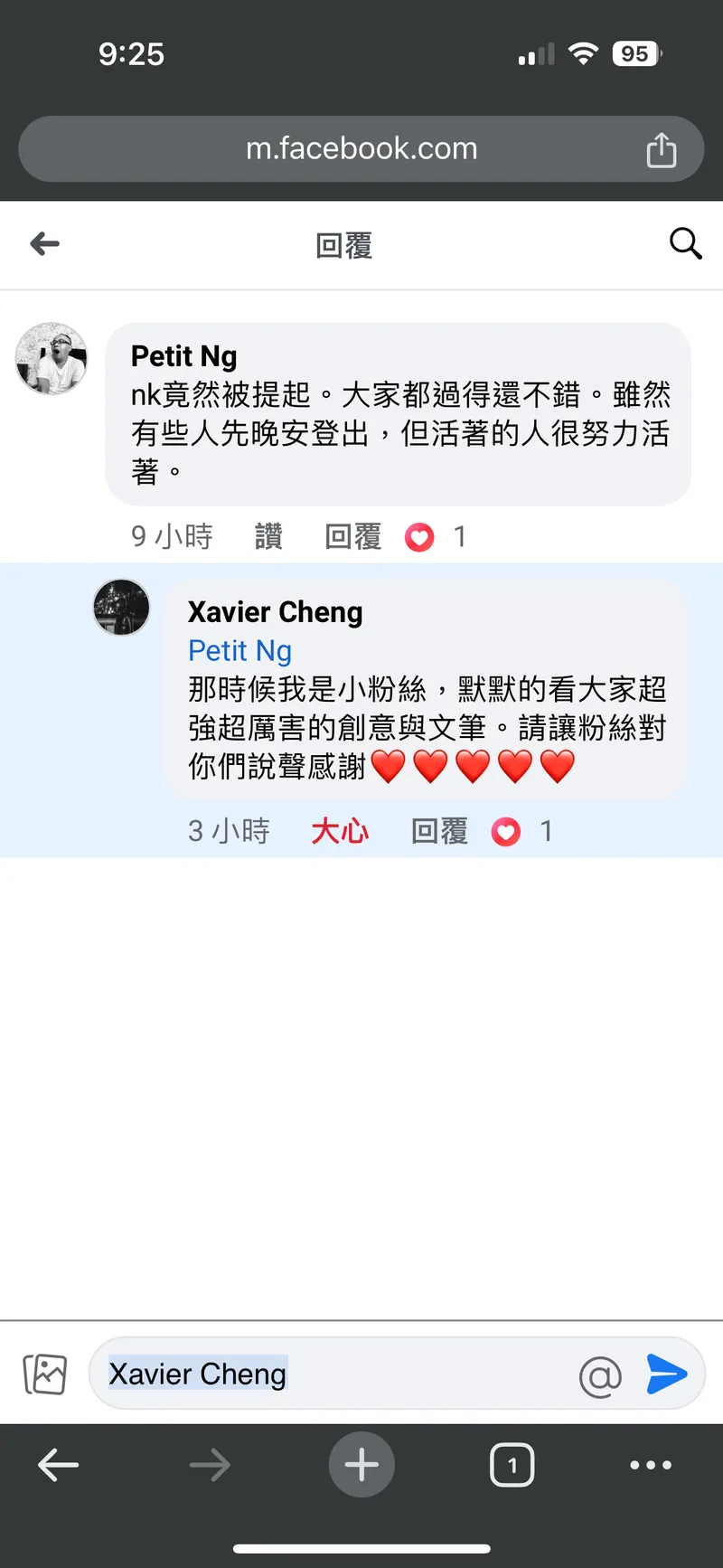Open Xavier Cheng's profile picture
723x1568 pixels.
pyautogui.click(x=121, y=608)
